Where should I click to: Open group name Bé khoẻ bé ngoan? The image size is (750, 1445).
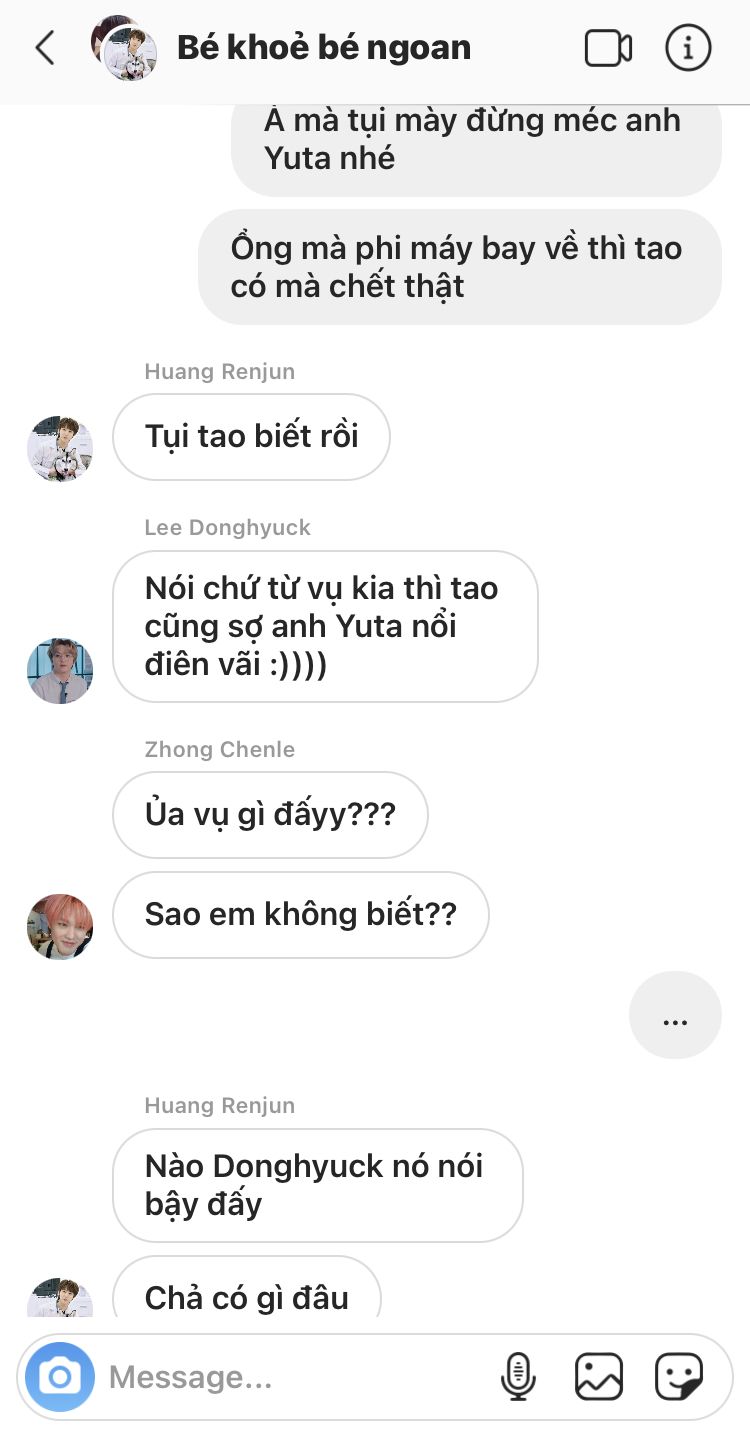[x=323, y=48]
